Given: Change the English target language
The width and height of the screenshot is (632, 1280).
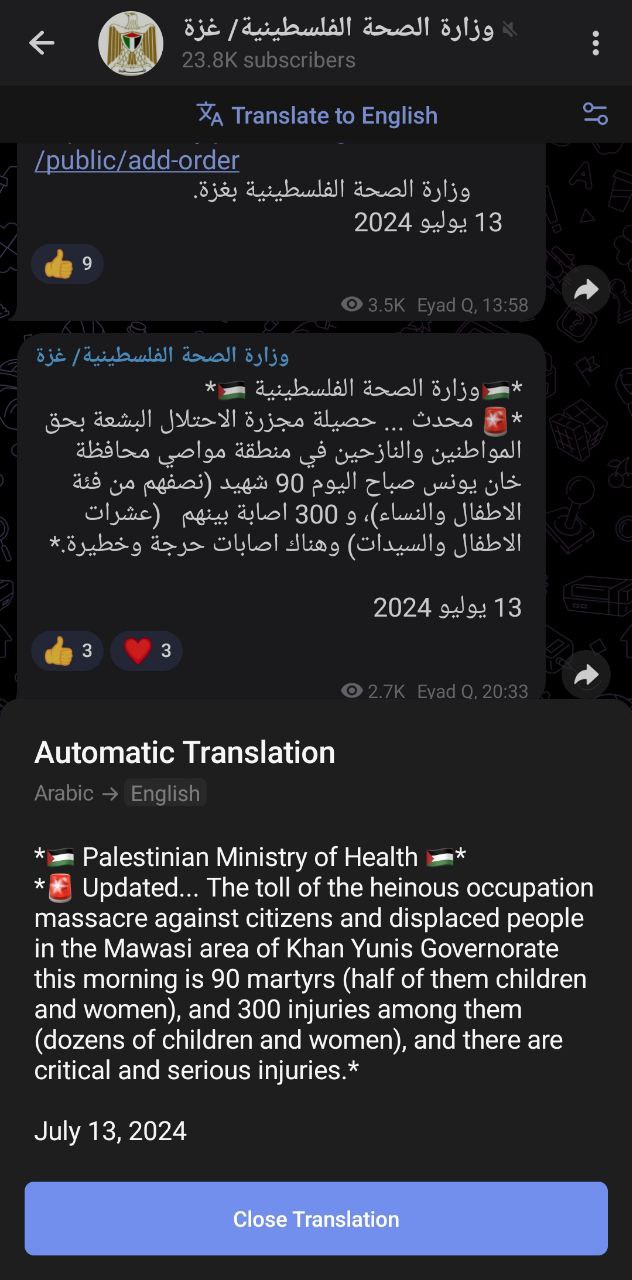Looking at the screenshot, I should tap(166, 793).
